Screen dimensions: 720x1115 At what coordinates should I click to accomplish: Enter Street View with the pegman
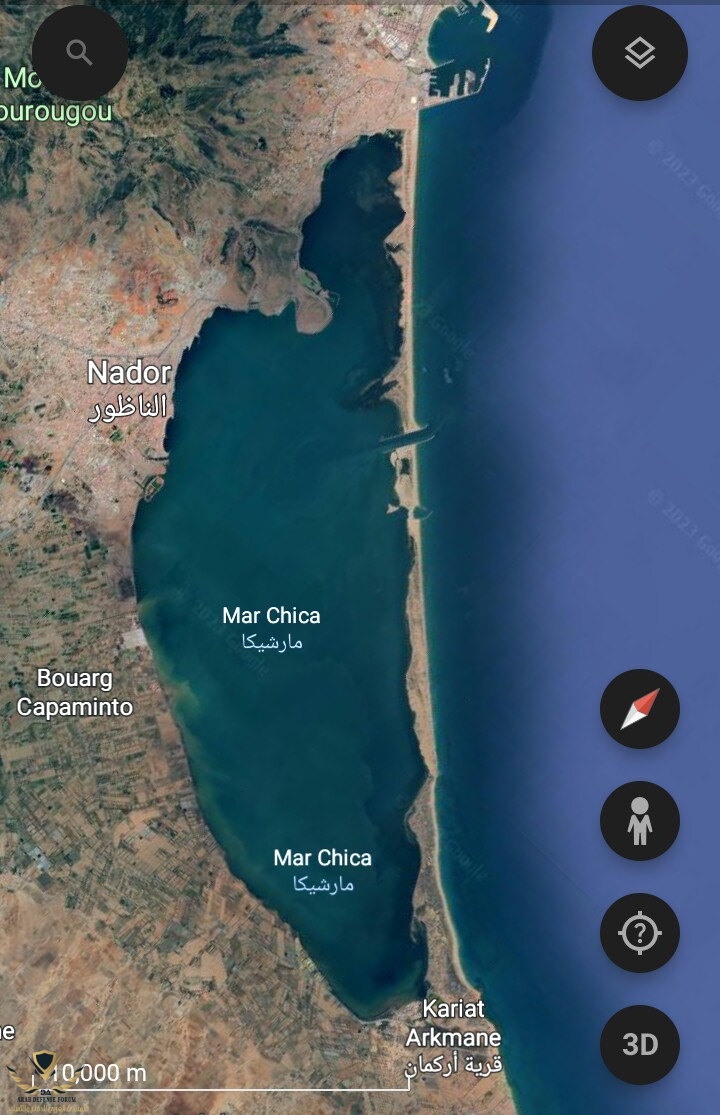point(639,821)
